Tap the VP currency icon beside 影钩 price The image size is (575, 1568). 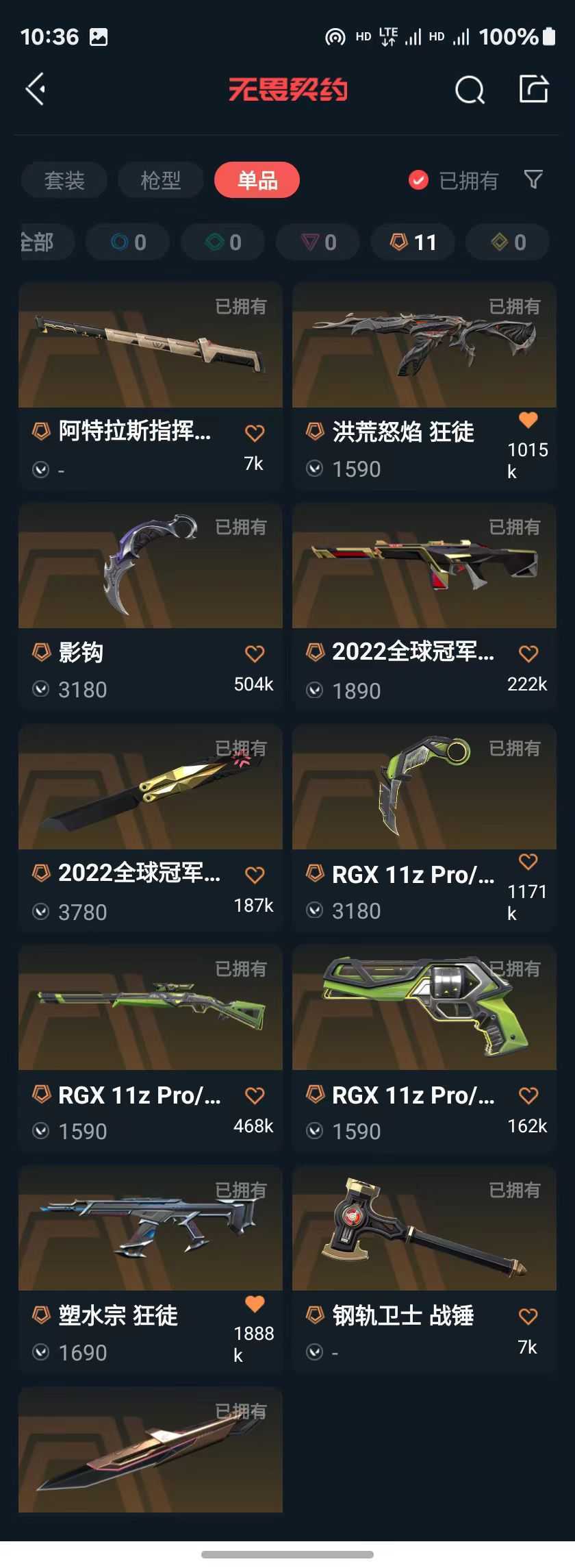pos(40,690)
